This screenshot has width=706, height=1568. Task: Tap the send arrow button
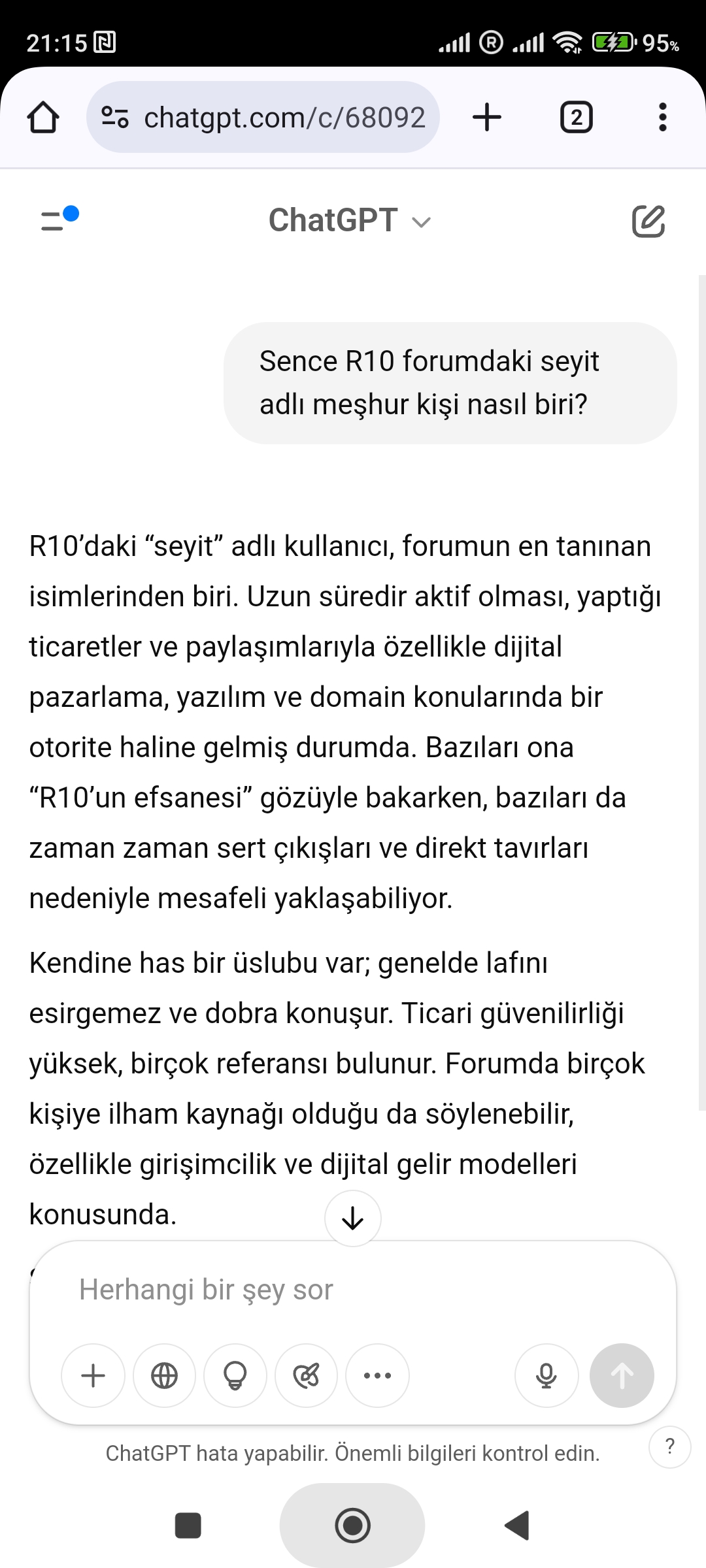pos(622,1375)
